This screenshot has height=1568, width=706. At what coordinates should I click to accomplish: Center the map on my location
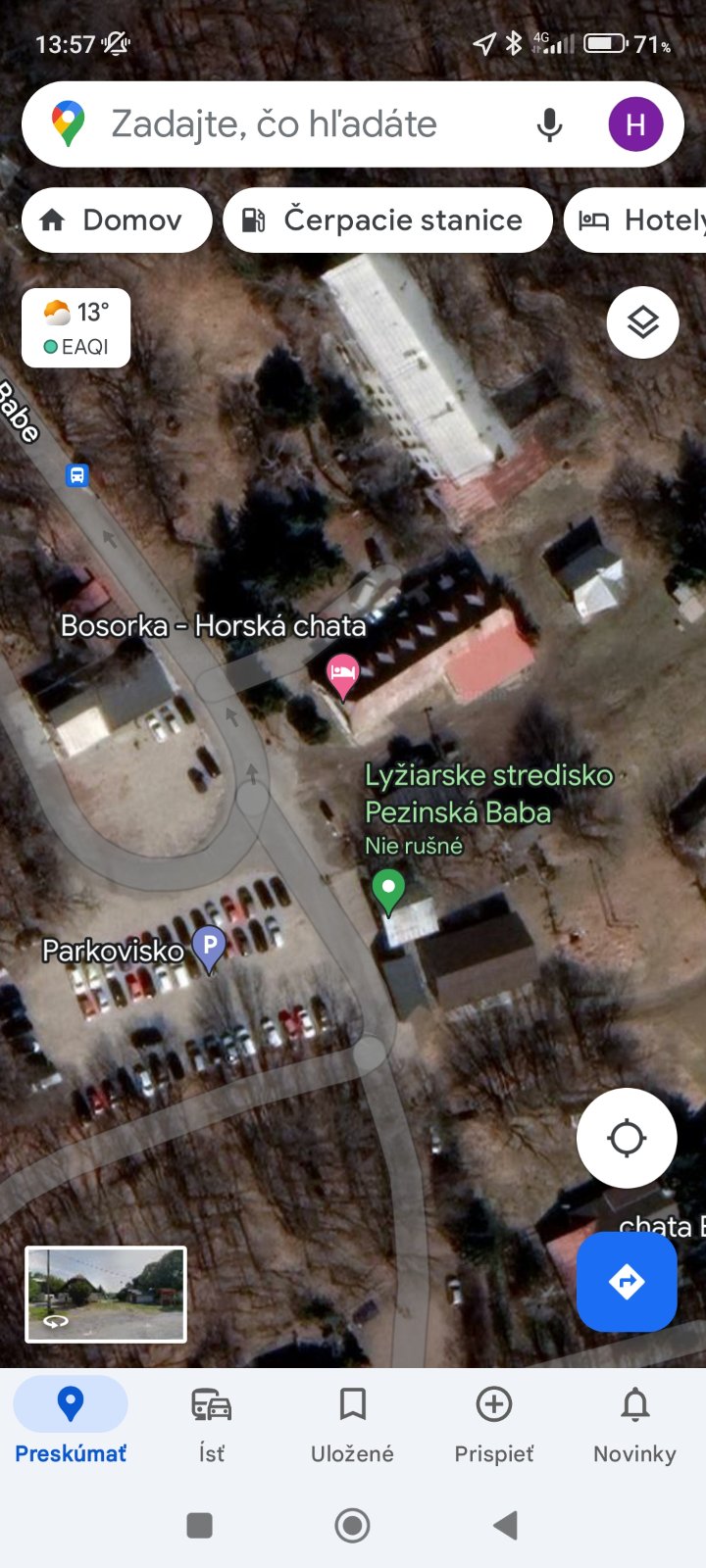coord(627,1138)
